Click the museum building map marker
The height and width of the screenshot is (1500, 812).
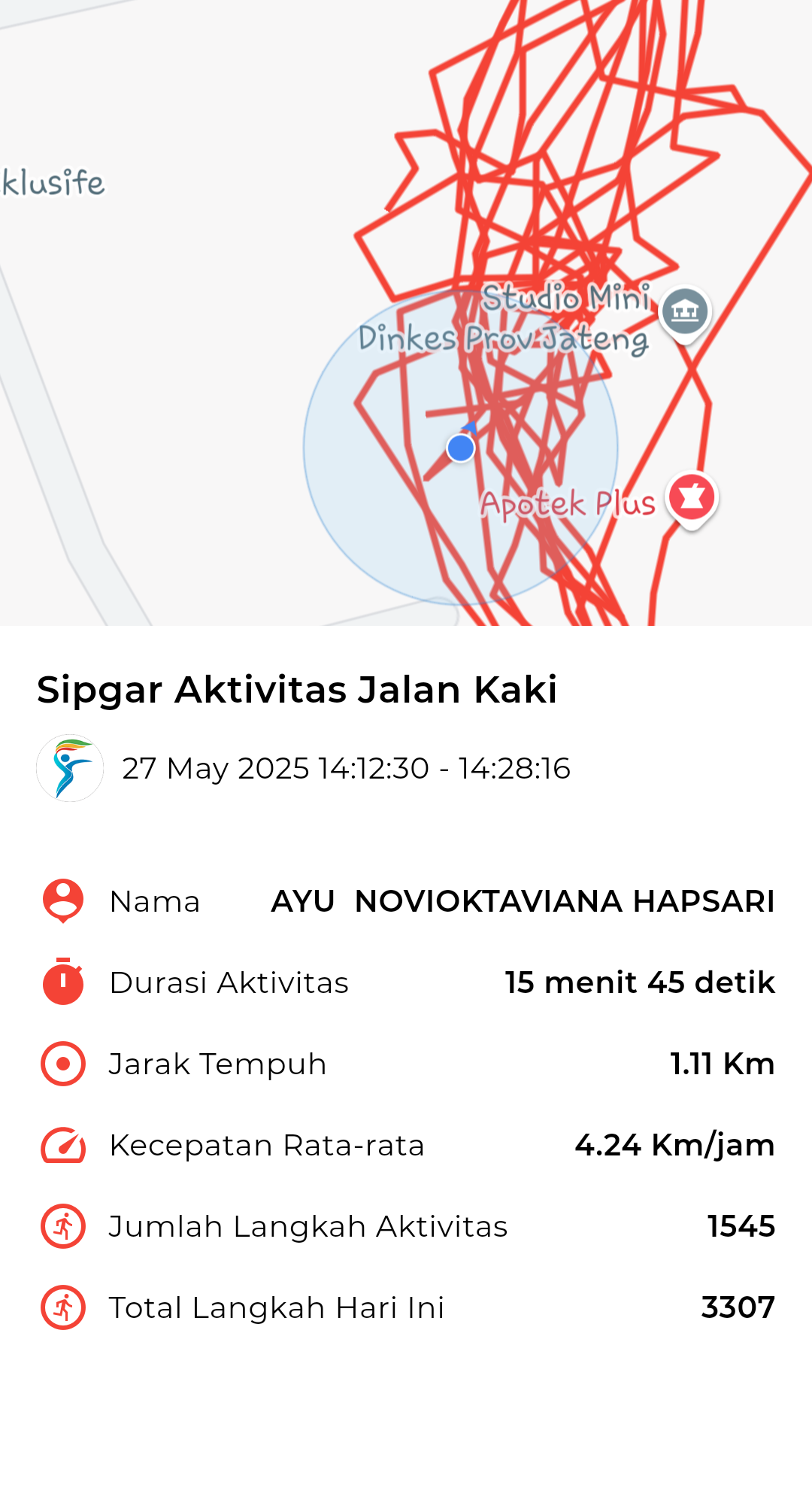tap(685, 311)
